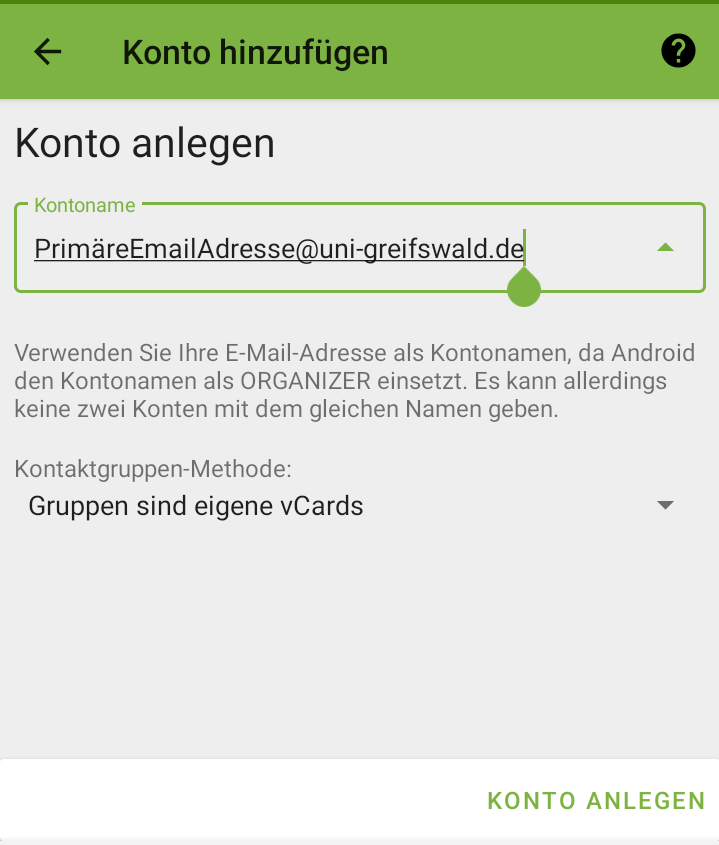719x845 pixels.
Task: Open the help question mark icon
Action: click(x=678, y=51)
